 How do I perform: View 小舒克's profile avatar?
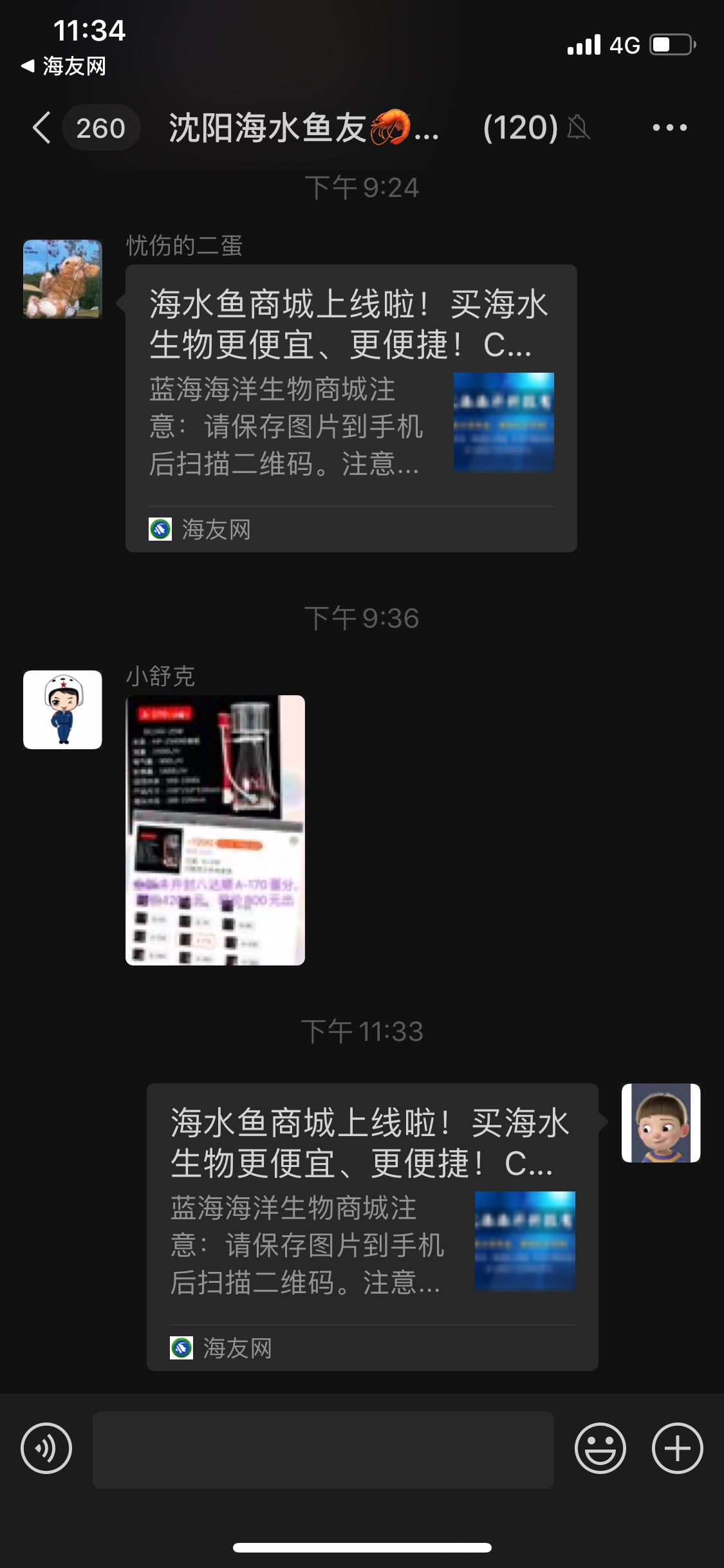62,709
